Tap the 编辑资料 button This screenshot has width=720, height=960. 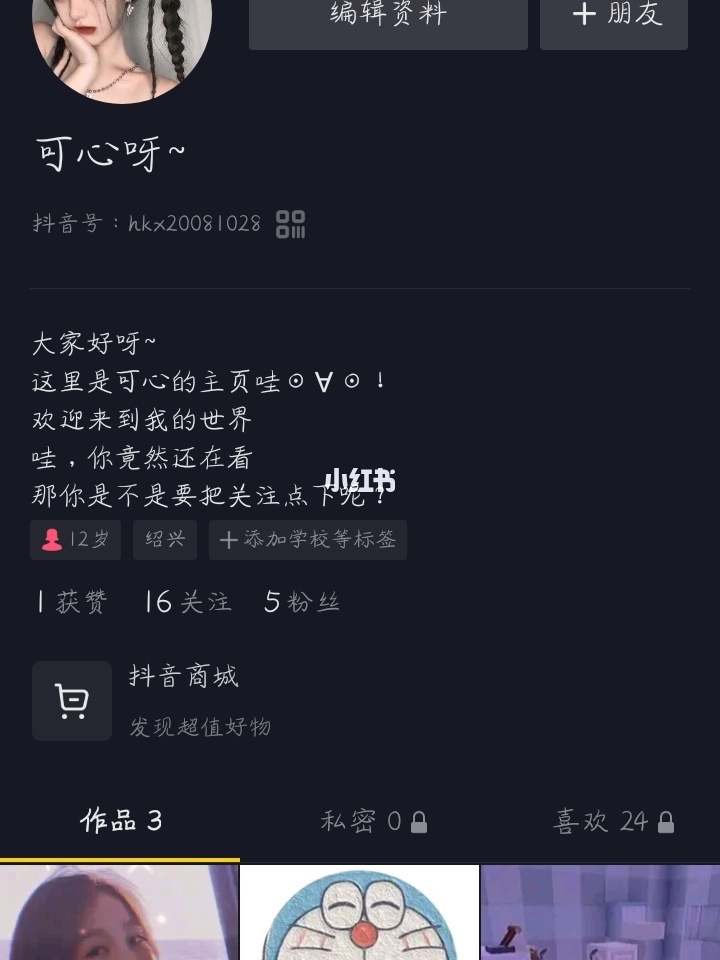388,15
